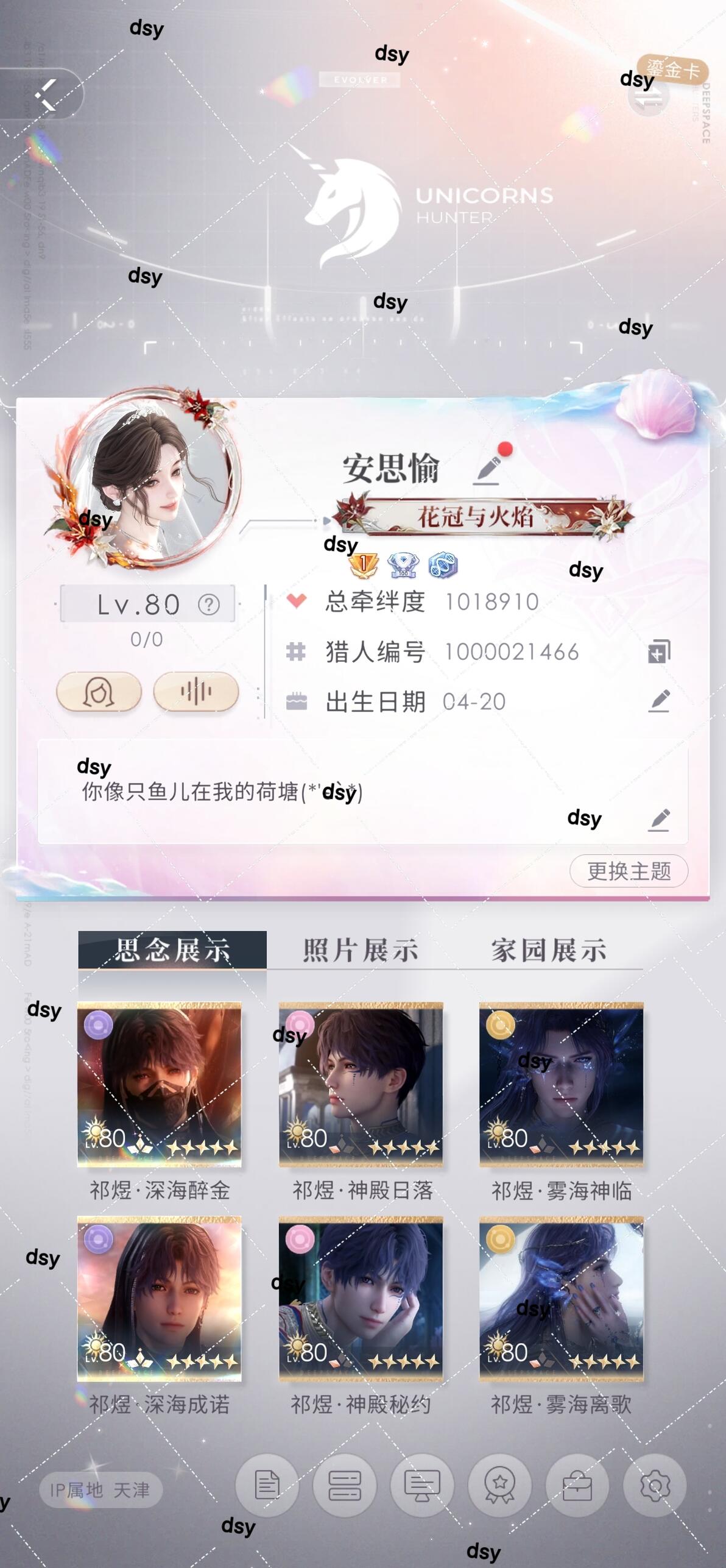Go back using the top-left arrow
The width and height of the screenshot is (726, 1568).
click(x=46, y=94)
